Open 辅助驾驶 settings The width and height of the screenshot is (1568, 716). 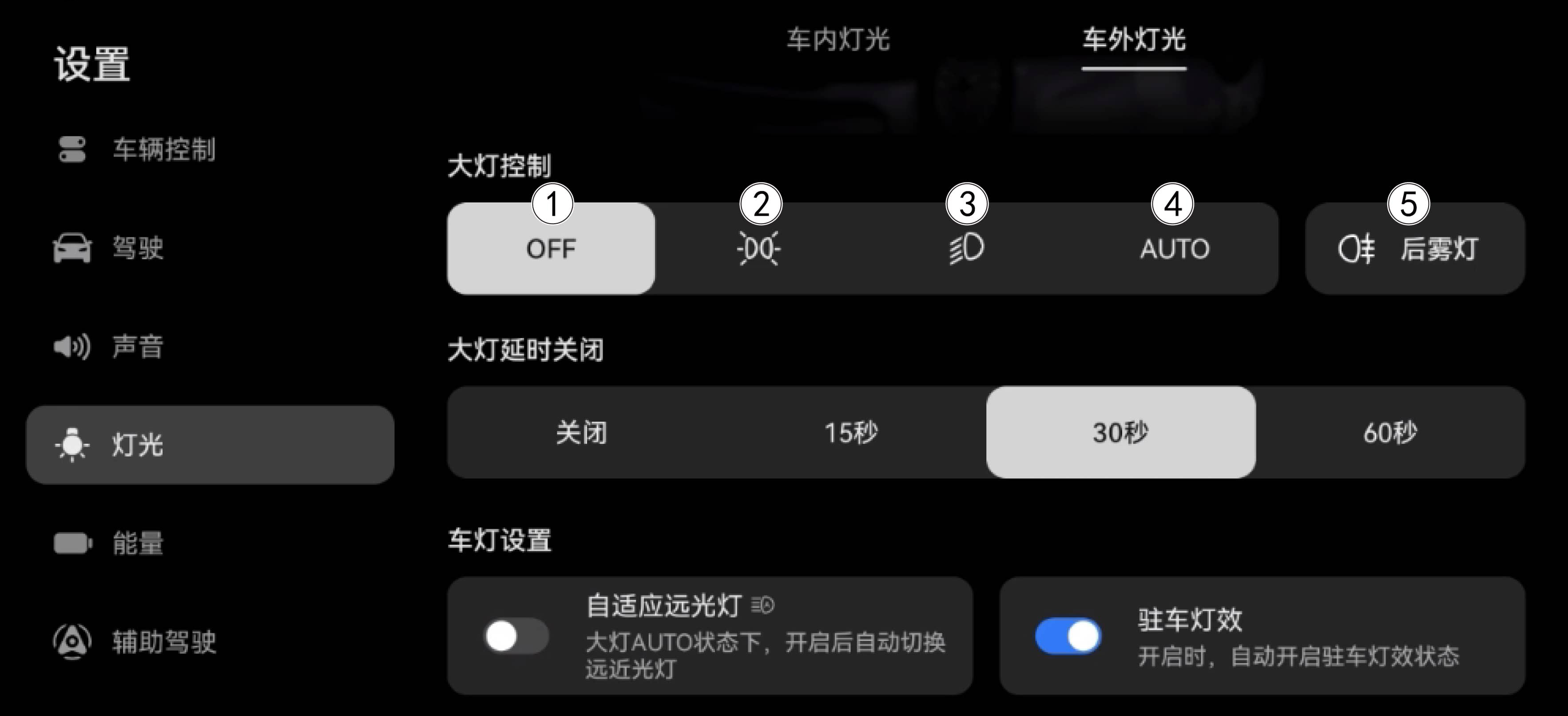163,642
